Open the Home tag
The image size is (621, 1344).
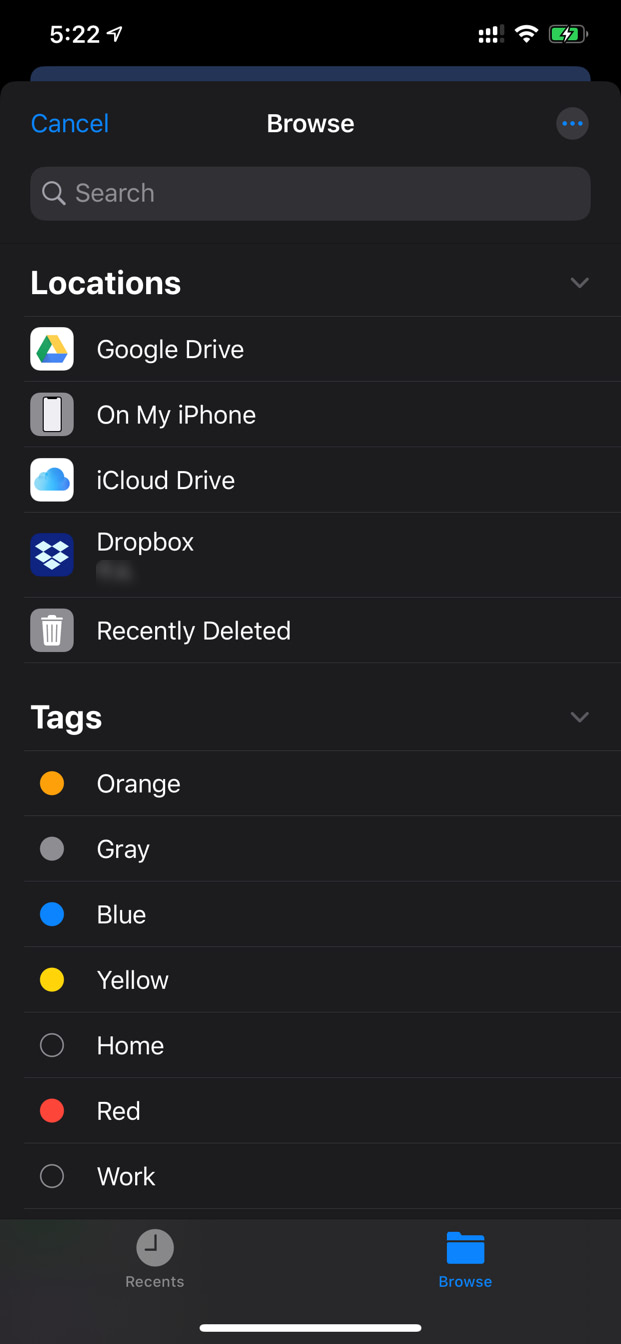click(130, 1046)
